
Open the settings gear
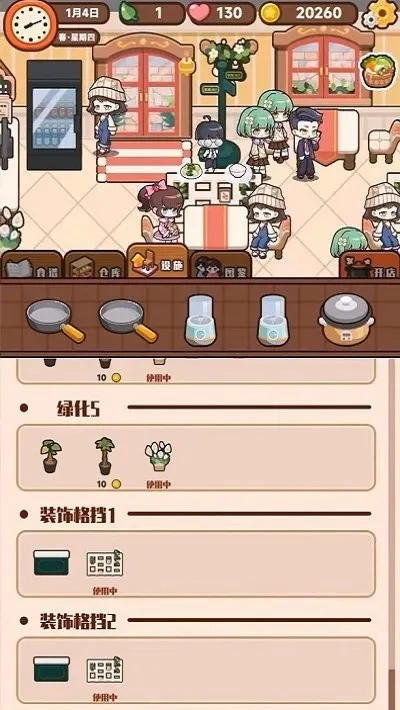click(381, 14)
